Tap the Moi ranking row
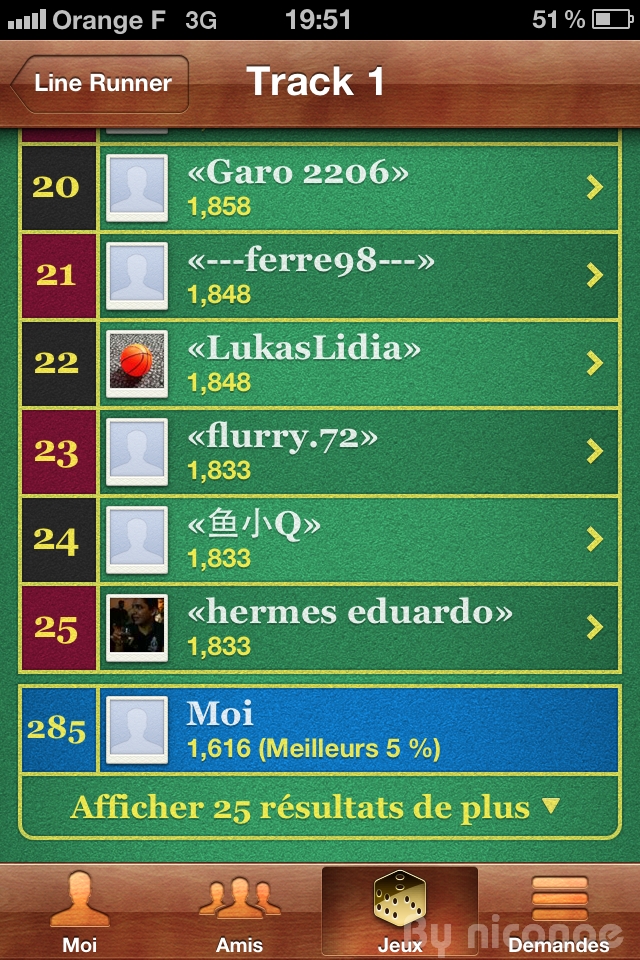This screenshot has width=640, height=960. point(358,729)
